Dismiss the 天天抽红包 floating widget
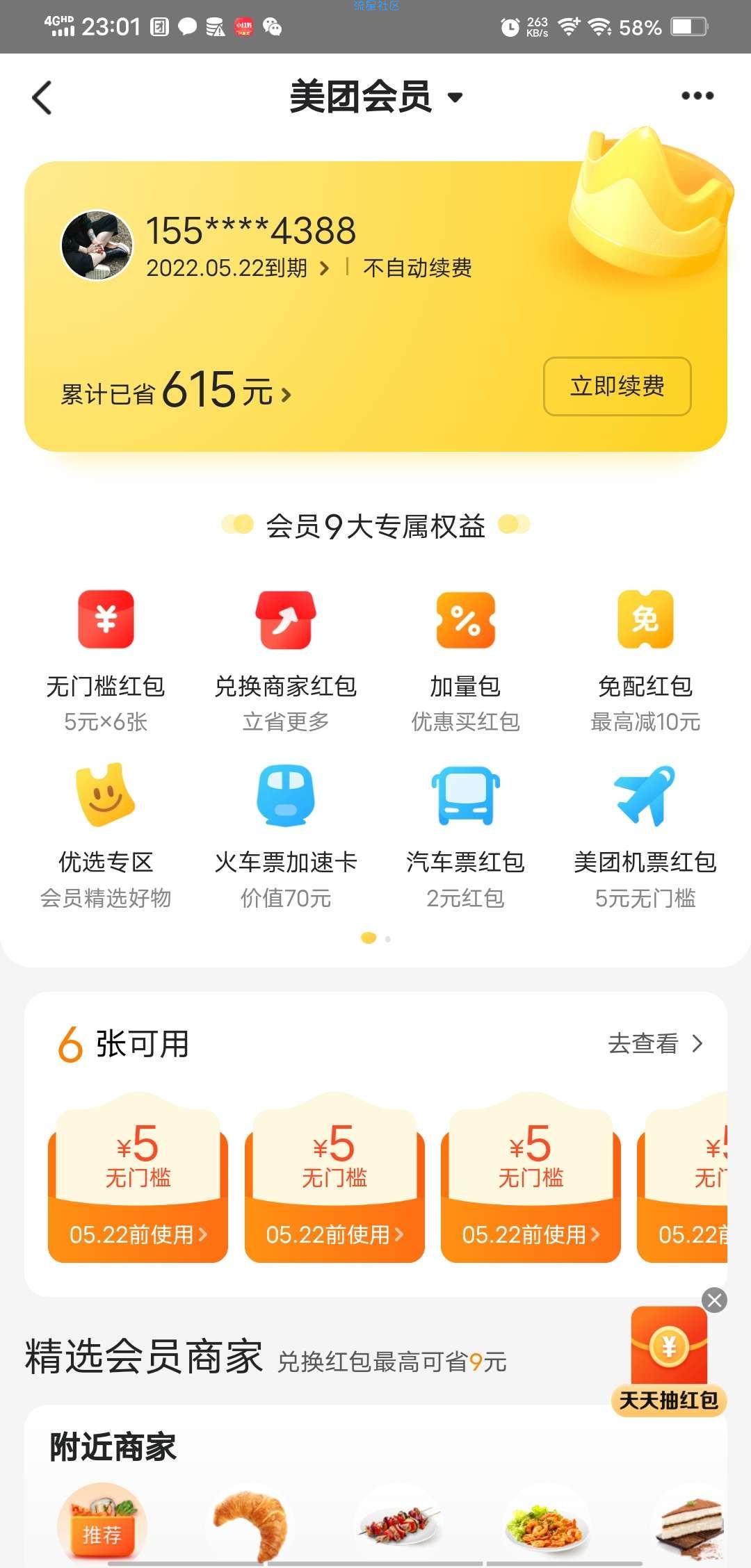751x1568 pixels. 714,1300
